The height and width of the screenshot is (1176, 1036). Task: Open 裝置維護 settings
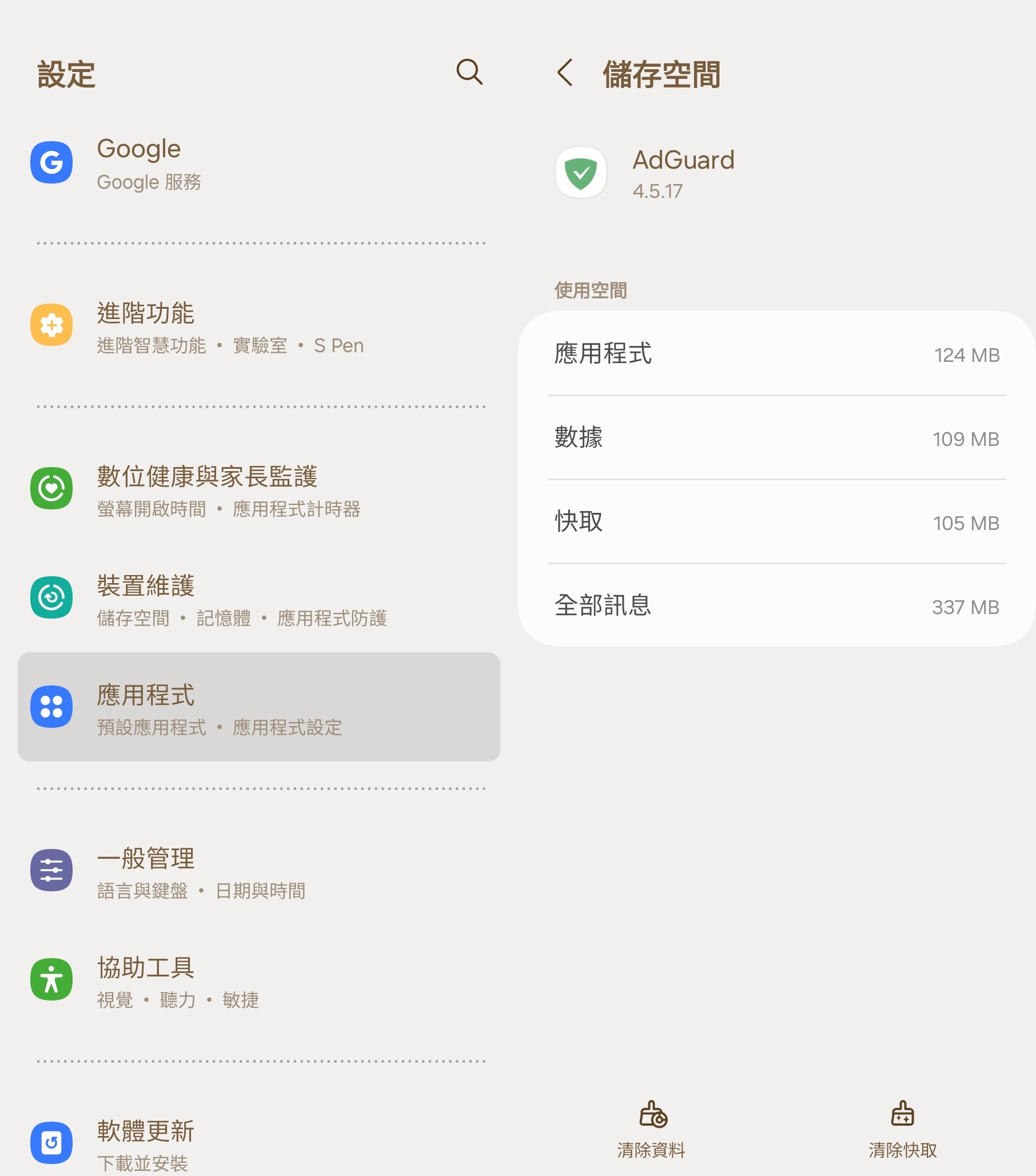click(x=259, y=599)
